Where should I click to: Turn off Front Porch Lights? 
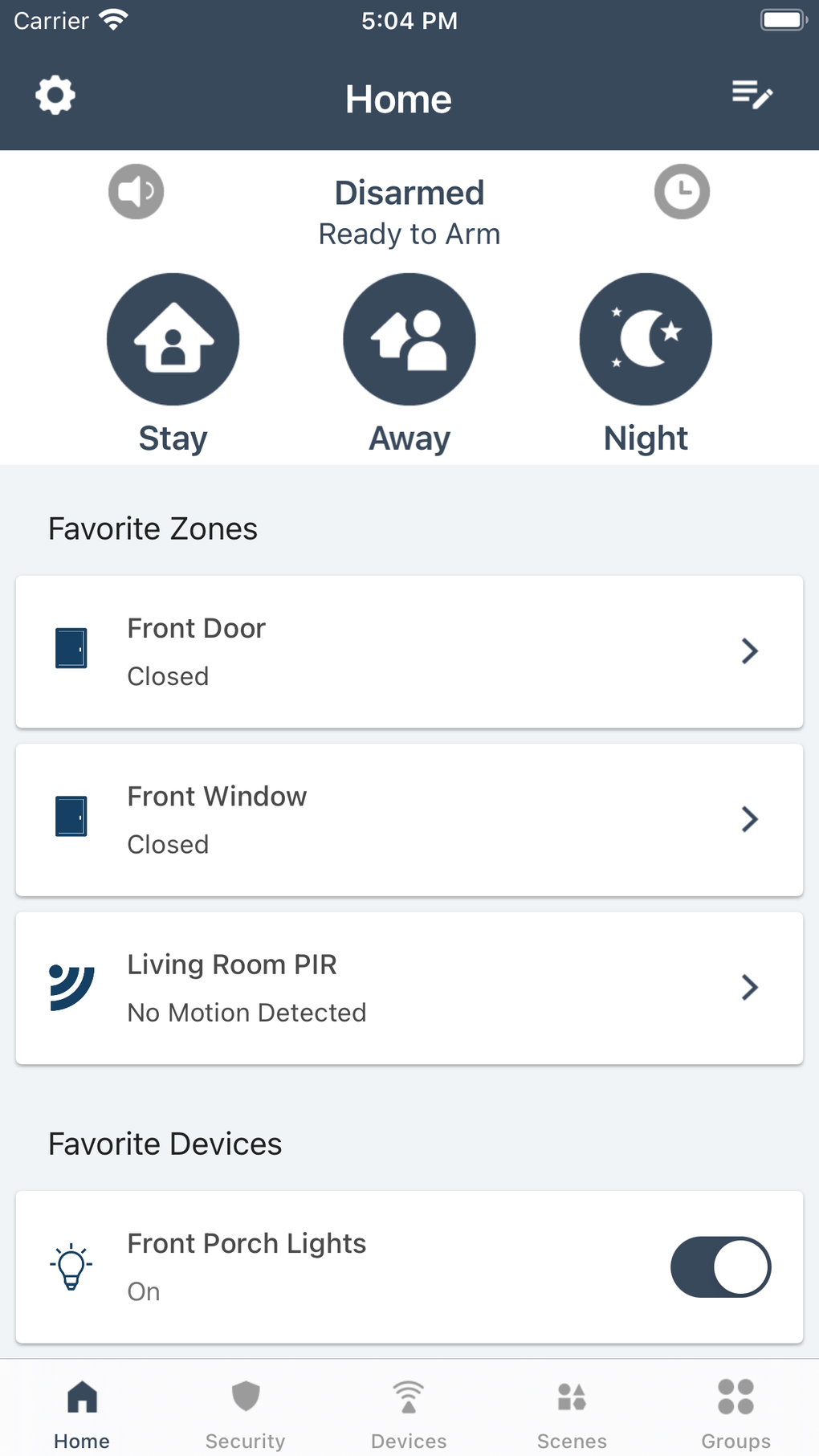tap(720, 1266)
